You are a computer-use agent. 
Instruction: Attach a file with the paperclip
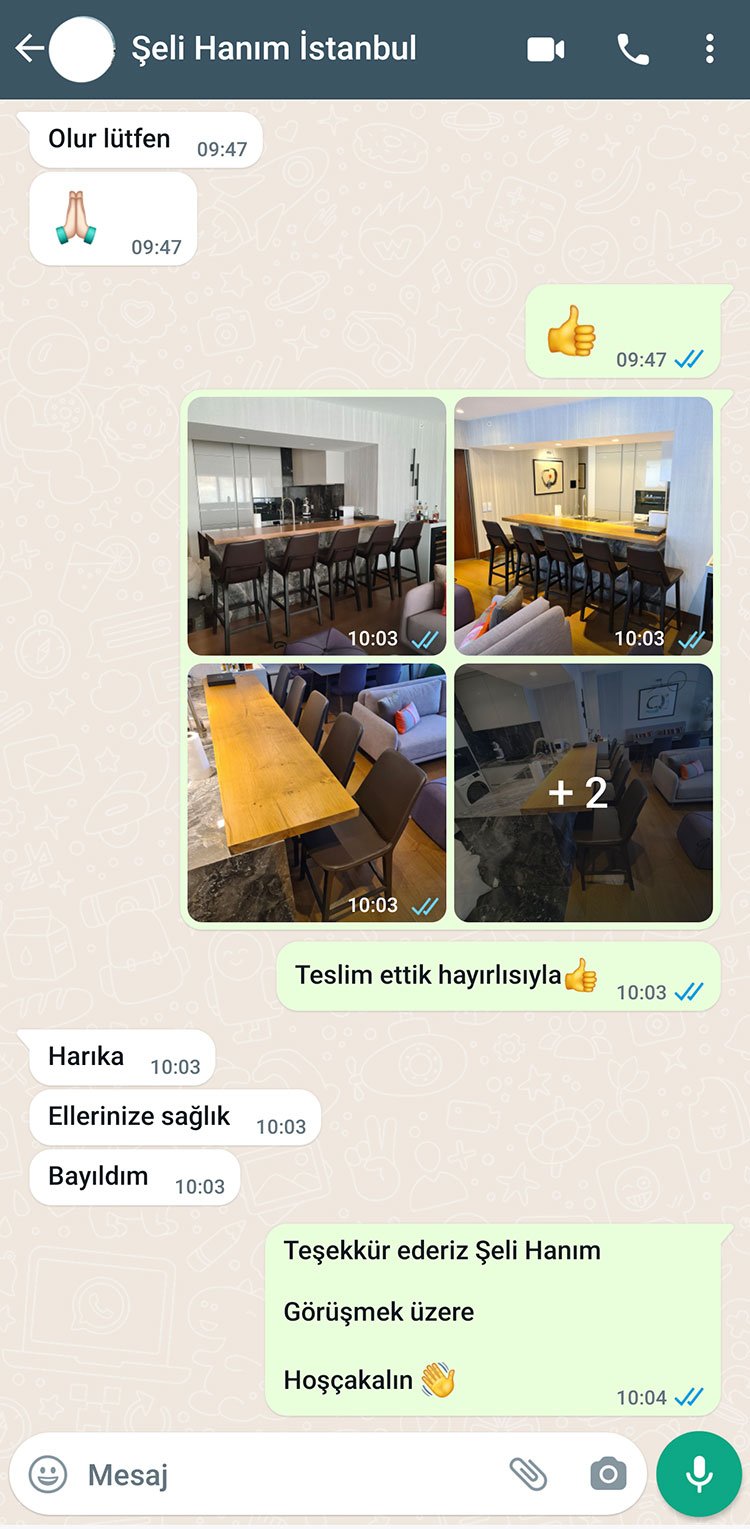(529, 1474)
